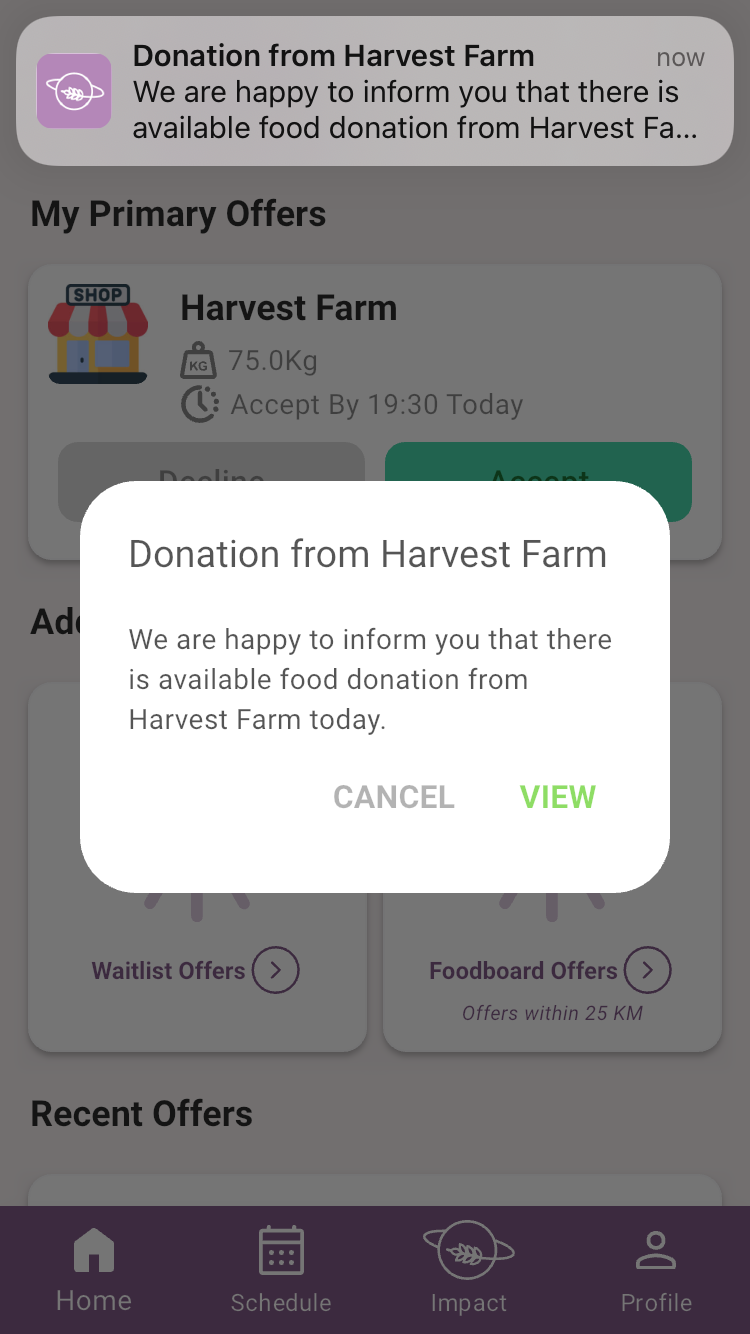Open Waitlist Offers

tap(196, 970)
